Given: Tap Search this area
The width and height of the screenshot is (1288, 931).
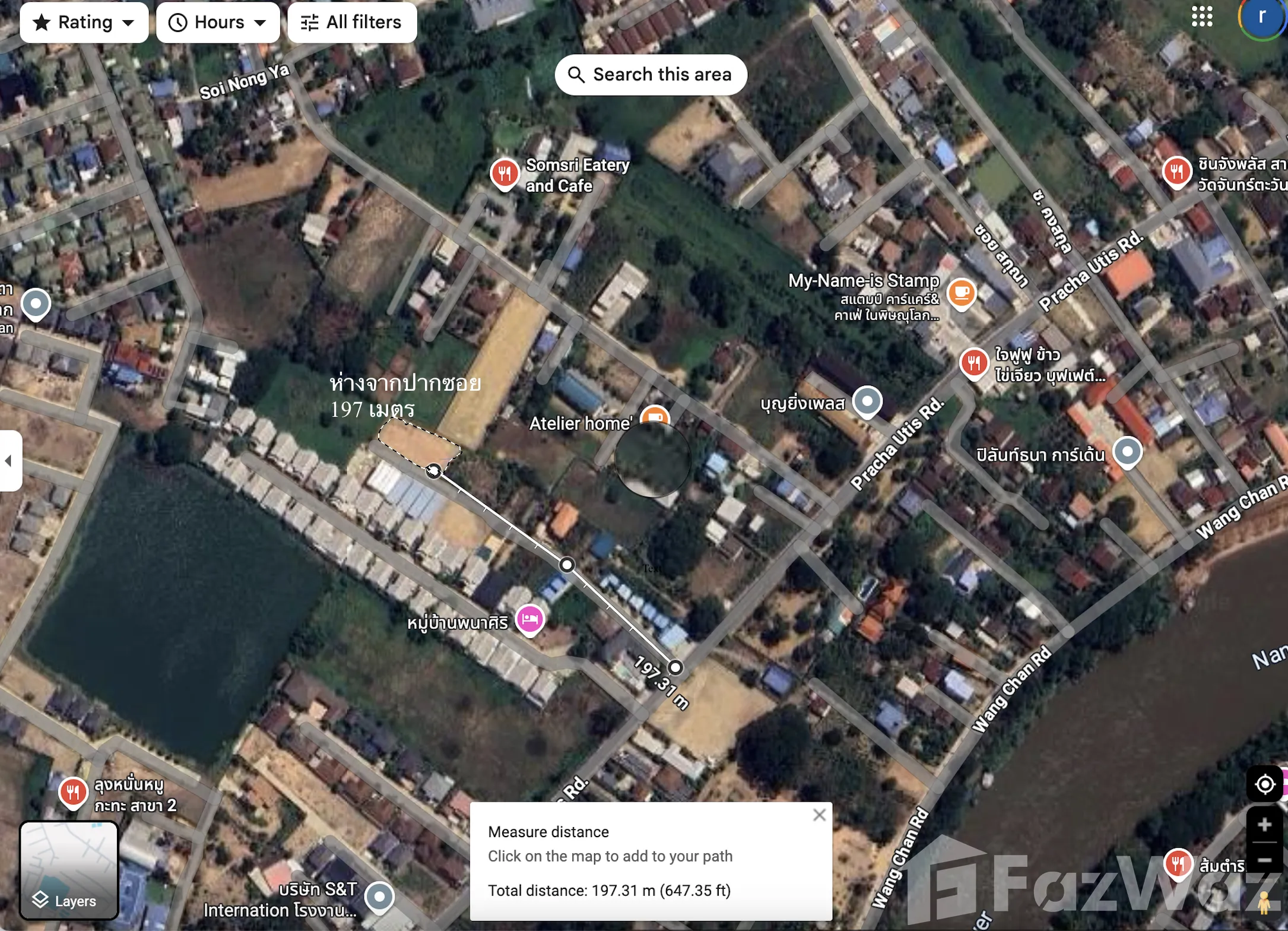Looking at the screenshot, I should [651, 75].
